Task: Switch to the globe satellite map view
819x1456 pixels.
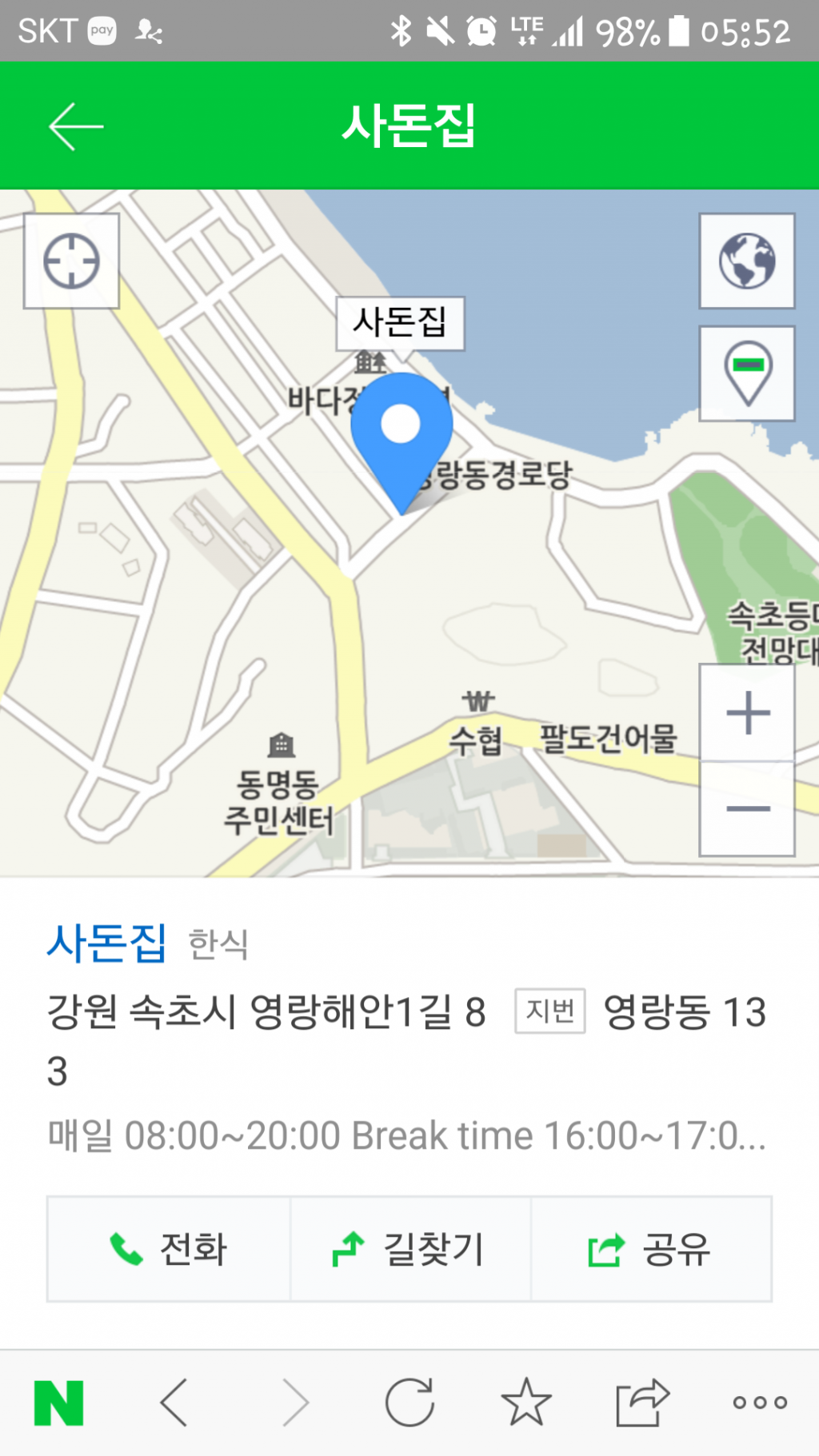Action: point(746,261)
